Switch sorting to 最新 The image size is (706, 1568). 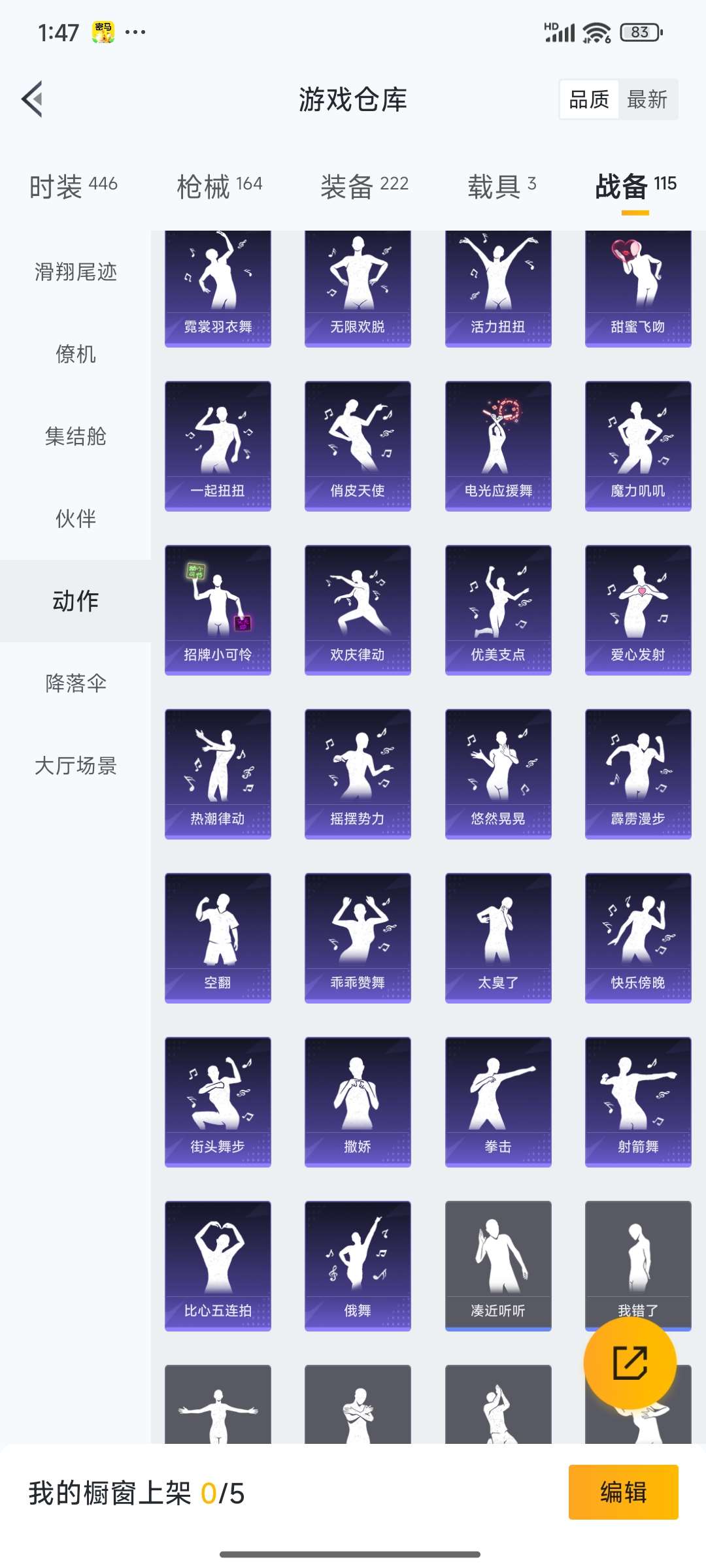(x=647, y=99)
